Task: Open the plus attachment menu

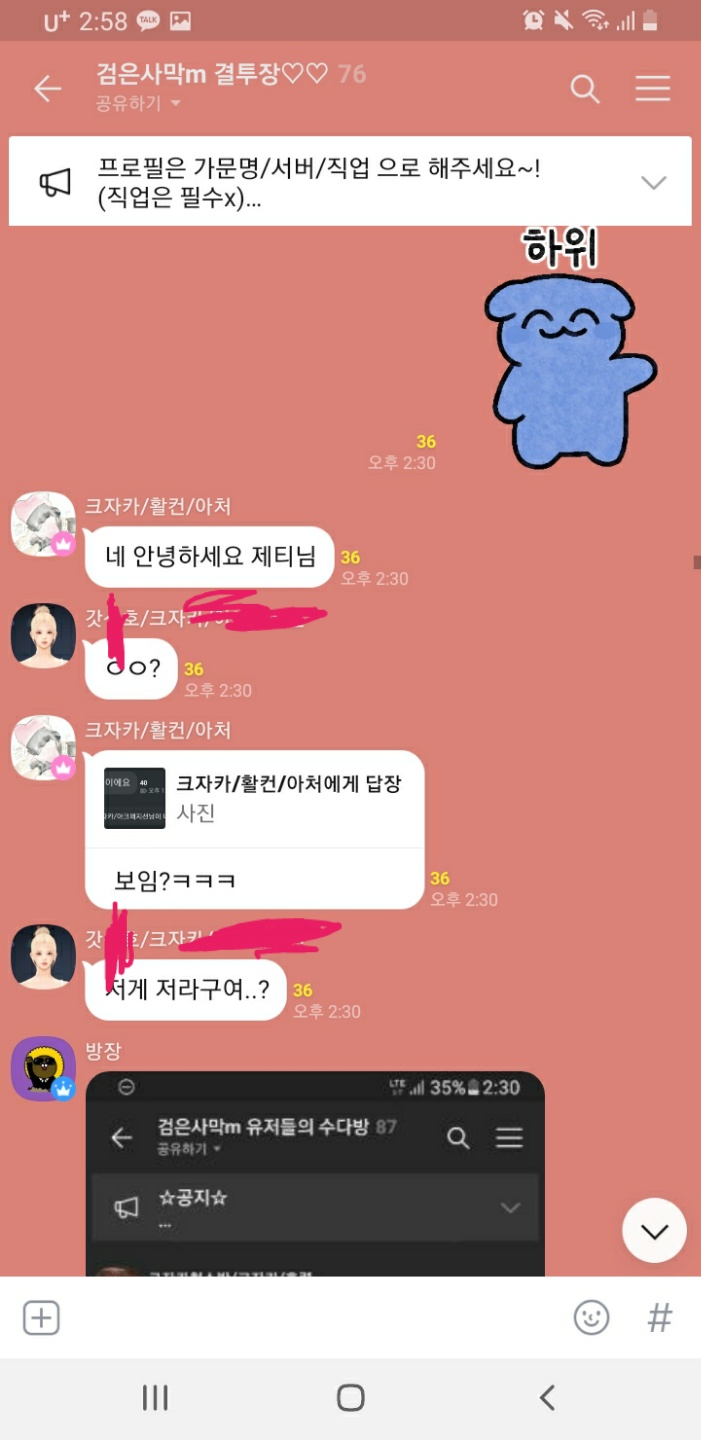Action: [42, 1318]
